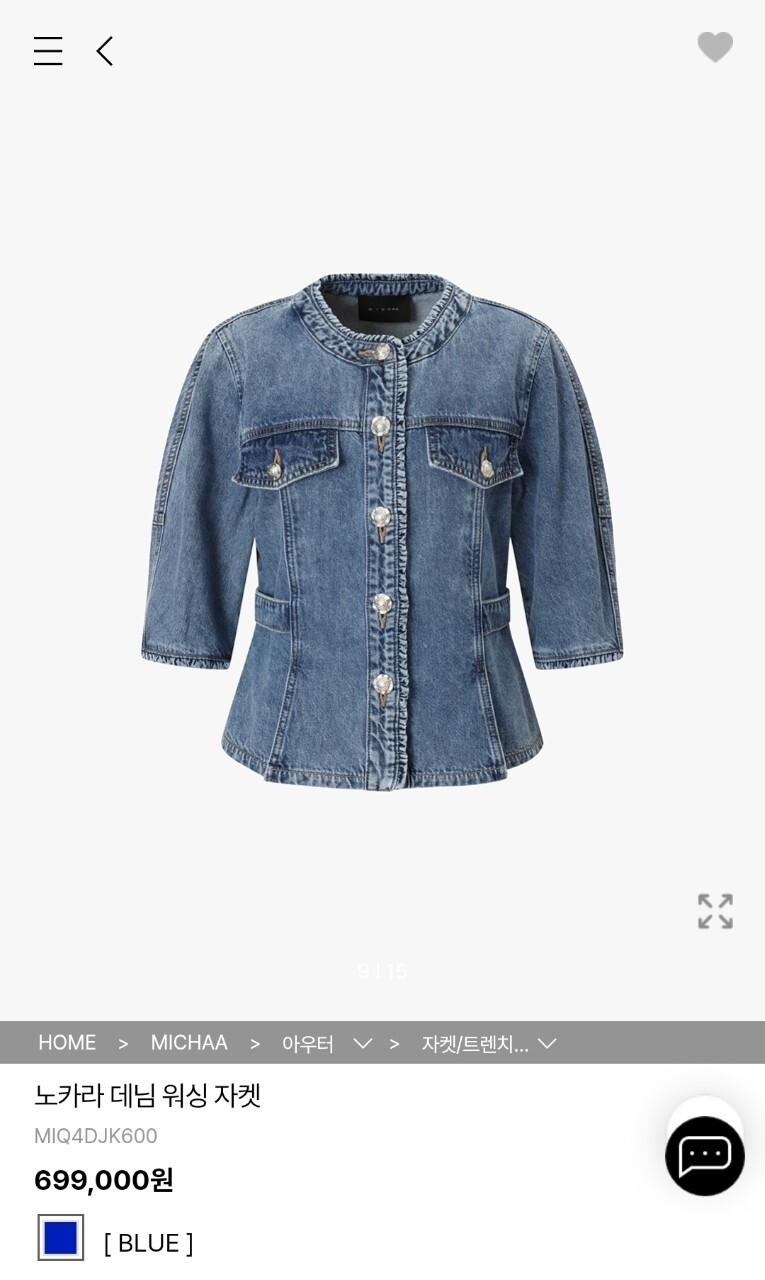View the denim jacket product photo

tap(382, 530)
